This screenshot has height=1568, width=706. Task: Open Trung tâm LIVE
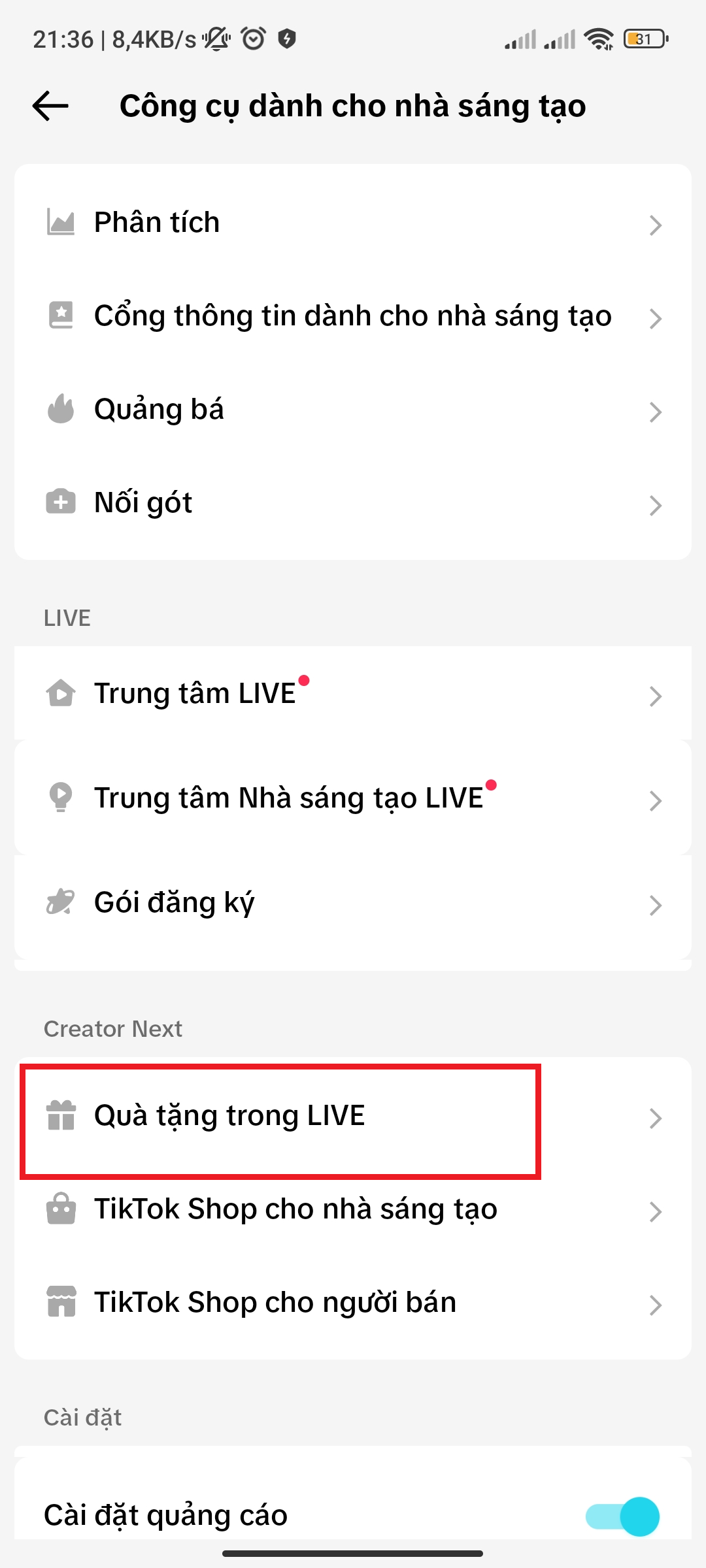tap(353, 694)
